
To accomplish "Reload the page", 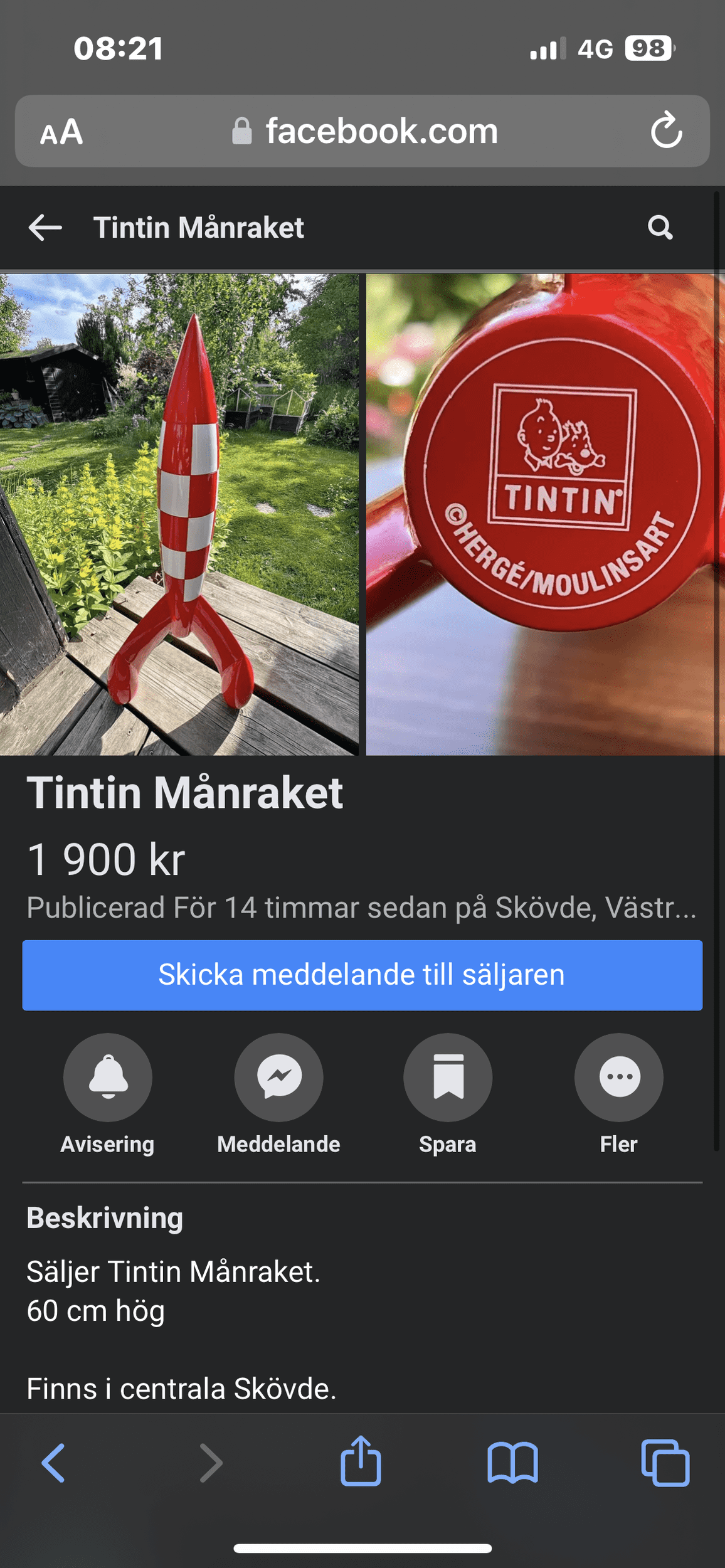I will [666, 130].
